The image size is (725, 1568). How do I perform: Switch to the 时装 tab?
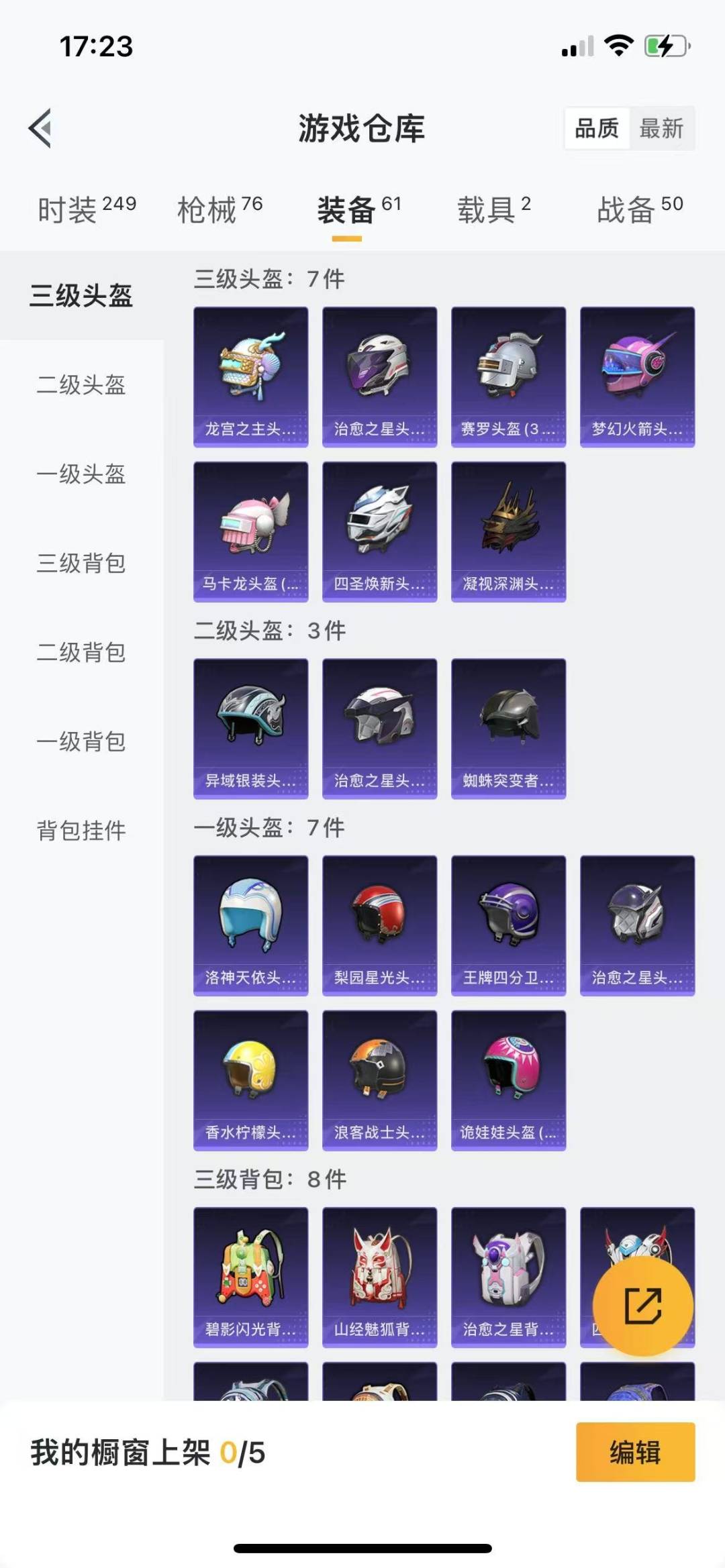click(86, 209)
